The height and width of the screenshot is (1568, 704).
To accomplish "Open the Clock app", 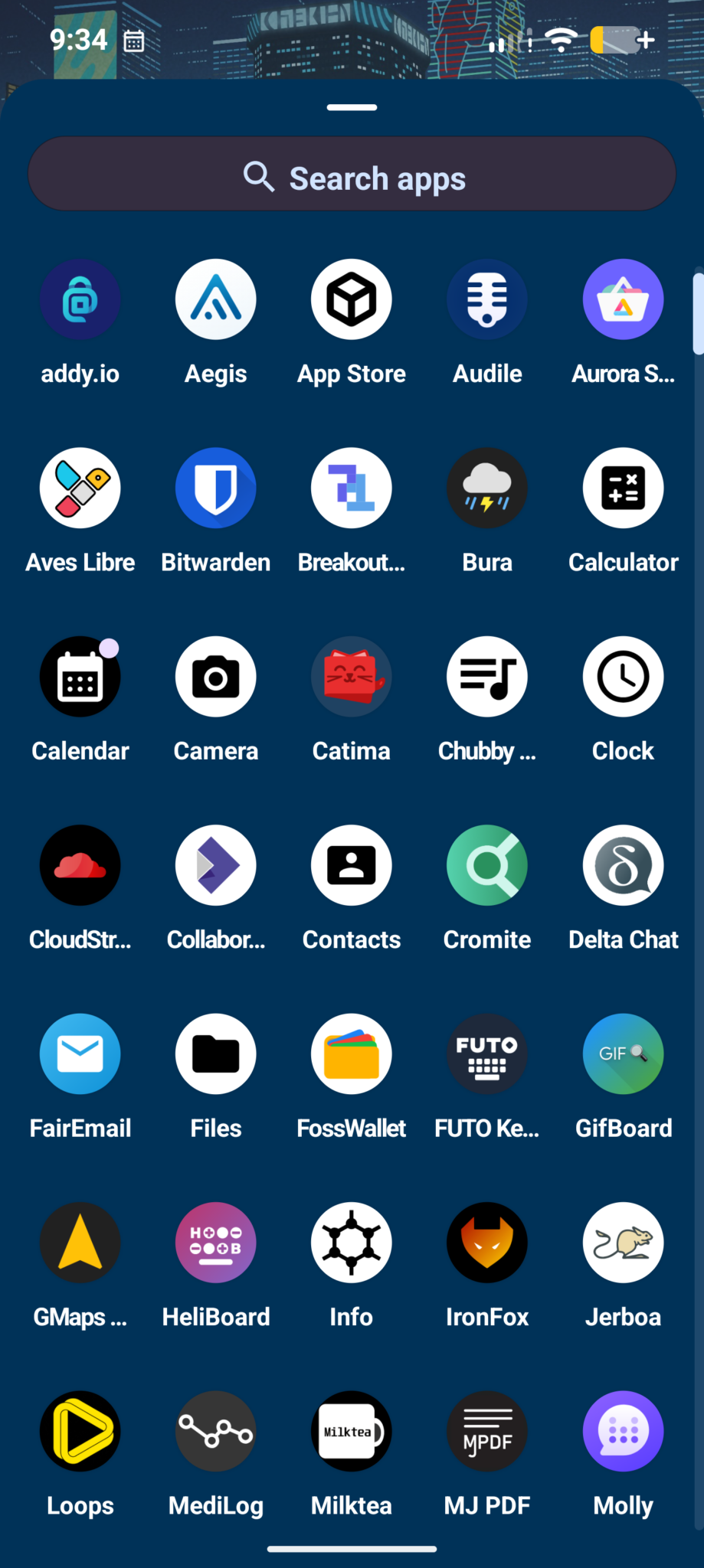I will tap(623, 677).
